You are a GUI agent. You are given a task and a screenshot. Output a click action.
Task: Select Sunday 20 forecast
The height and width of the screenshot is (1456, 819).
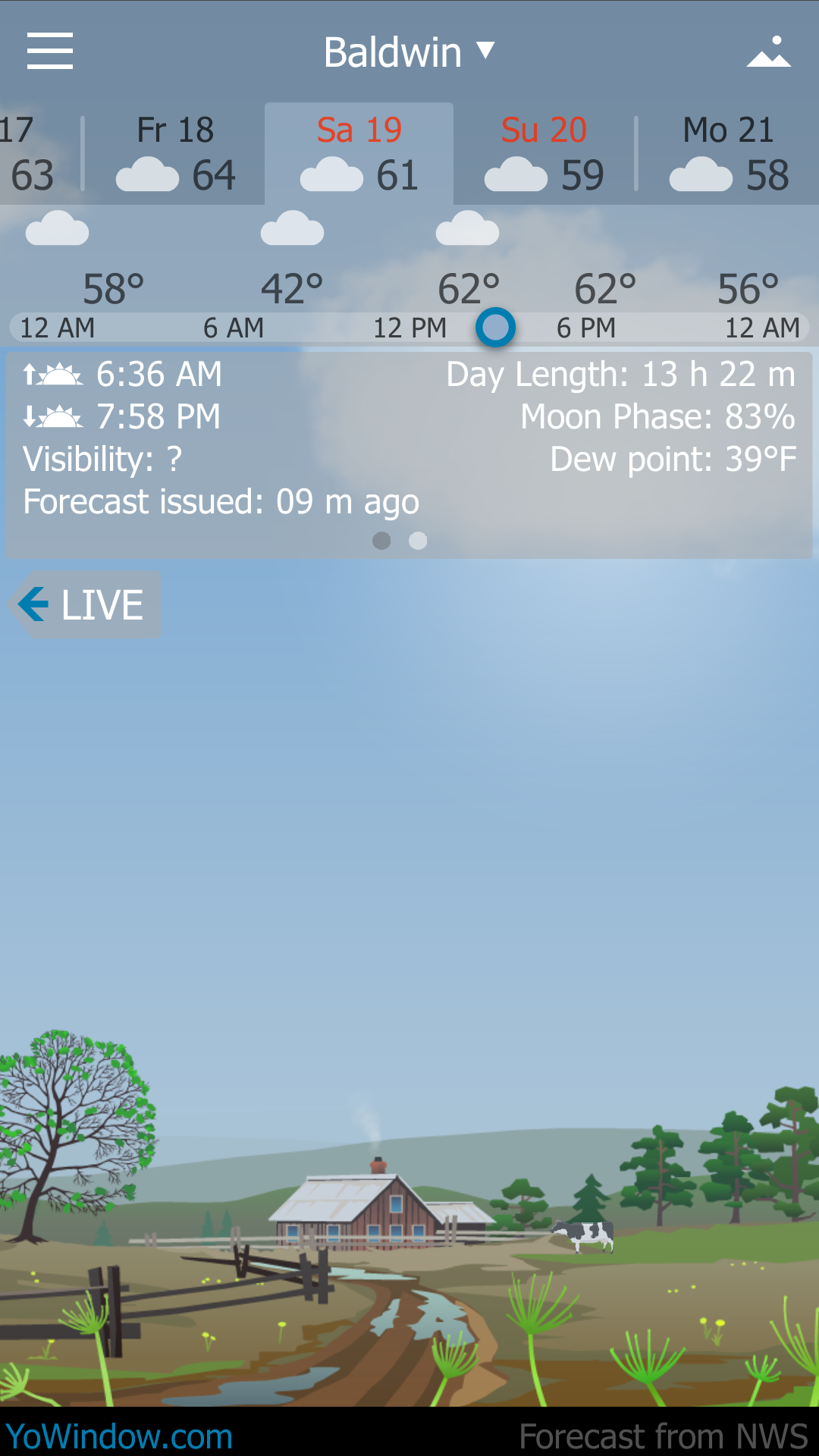(x=544, y=155)
